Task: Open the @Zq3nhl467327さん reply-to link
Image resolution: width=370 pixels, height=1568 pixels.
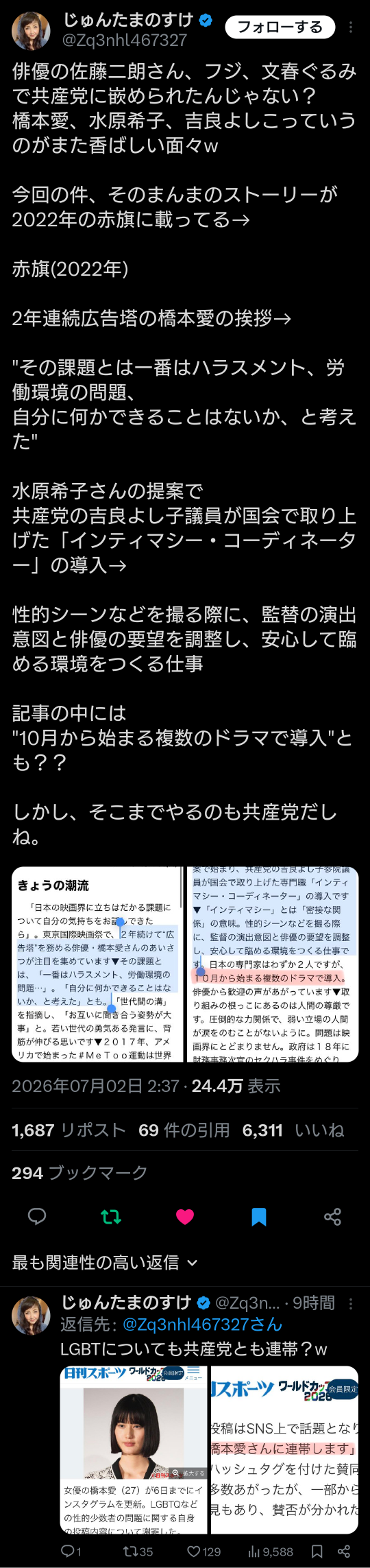Action: coord(202,1323)
